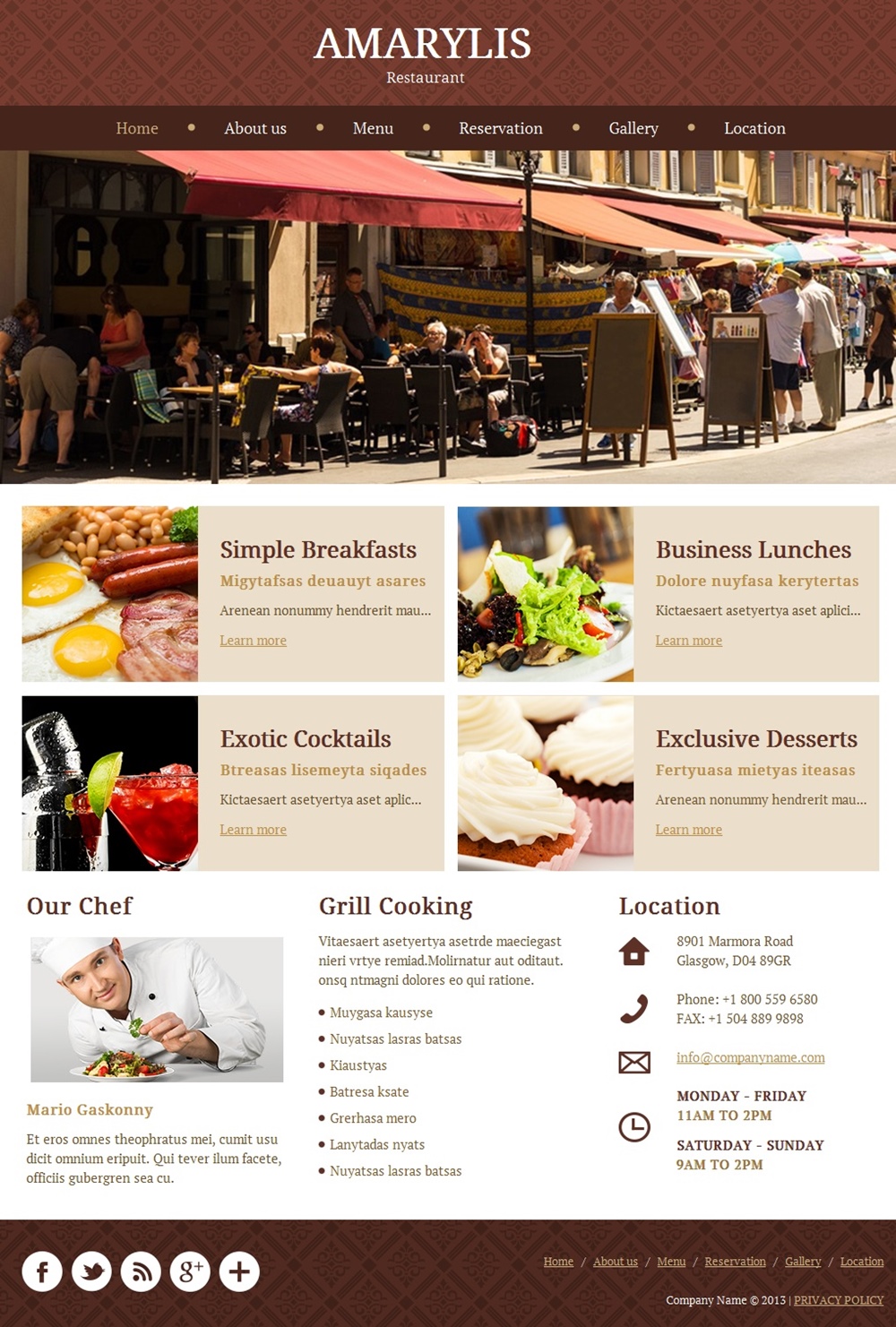Tap Learn more under Business Lunches

click(688, 641)
